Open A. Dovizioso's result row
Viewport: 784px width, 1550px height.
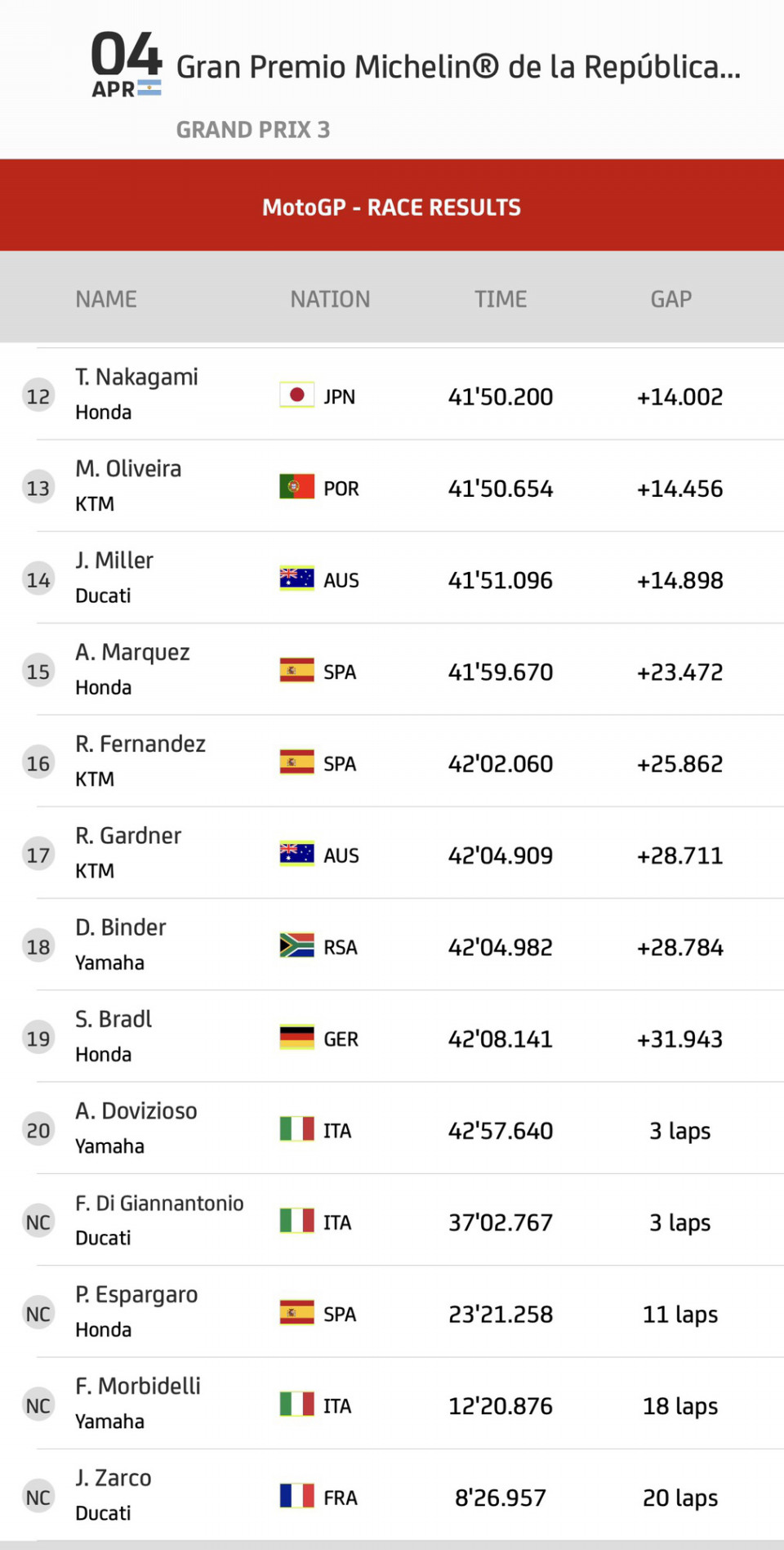[392, 1128]
